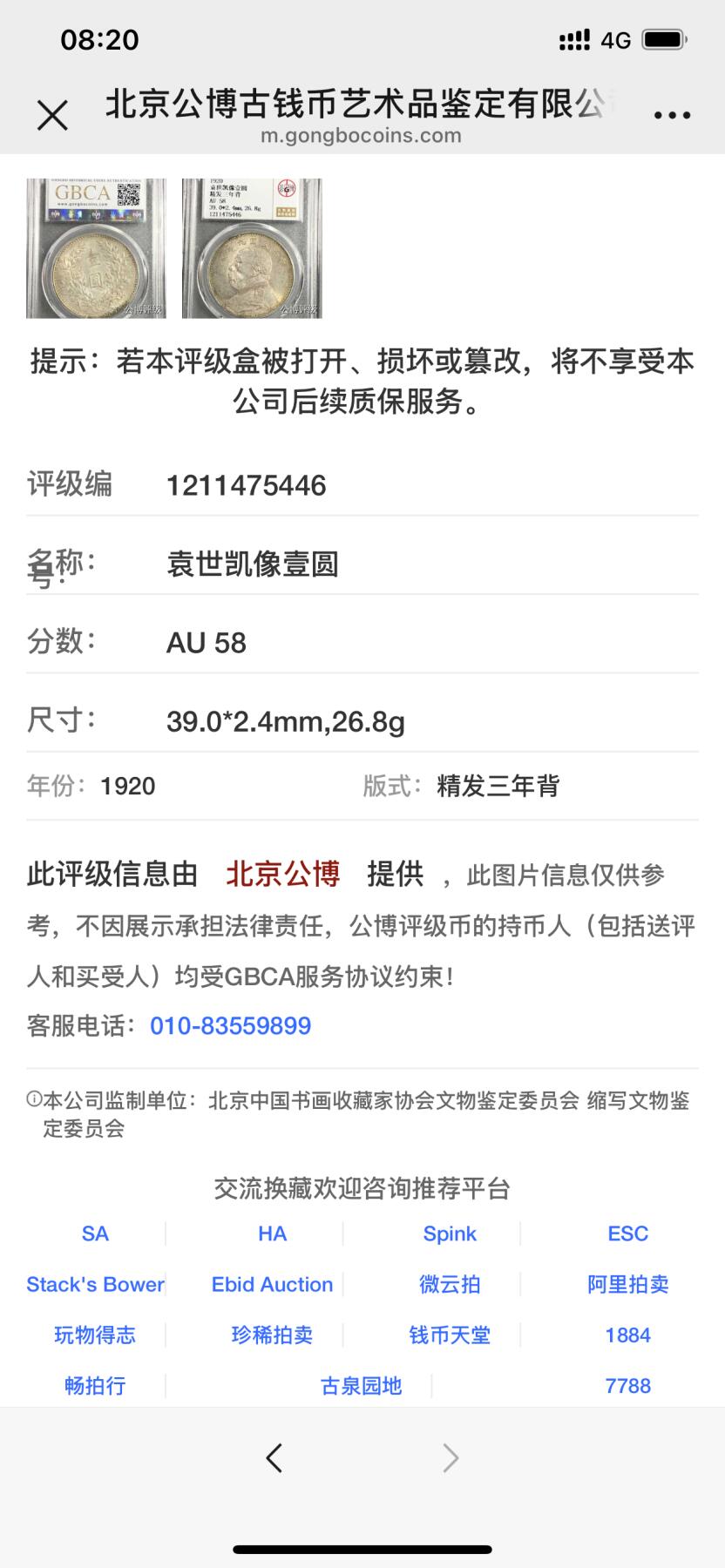Open the Spink platform link

[x=450, y=1233]
